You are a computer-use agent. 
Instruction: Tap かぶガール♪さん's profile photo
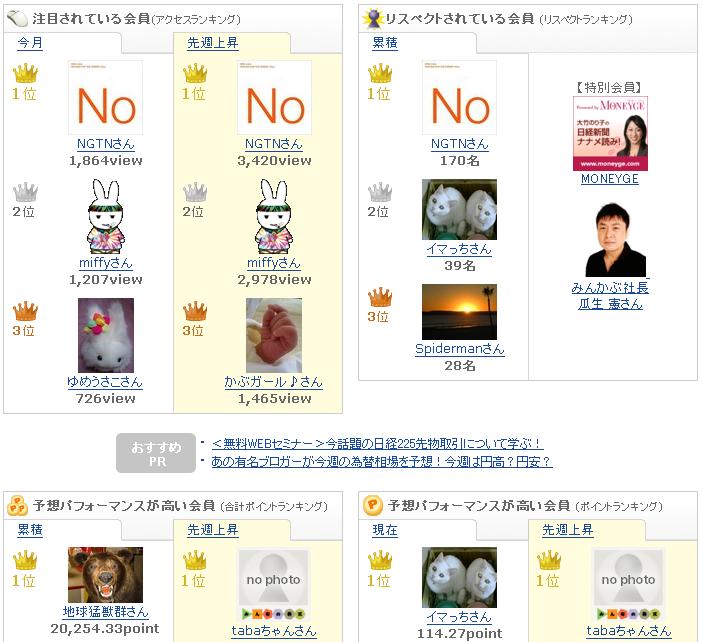[x=274, y=335]
